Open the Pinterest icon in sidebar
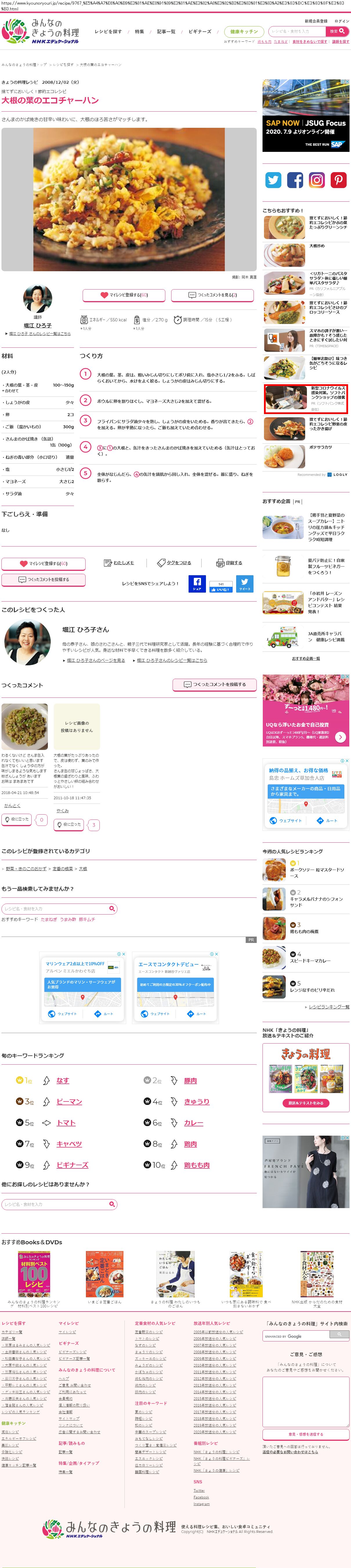 [339, 180]
